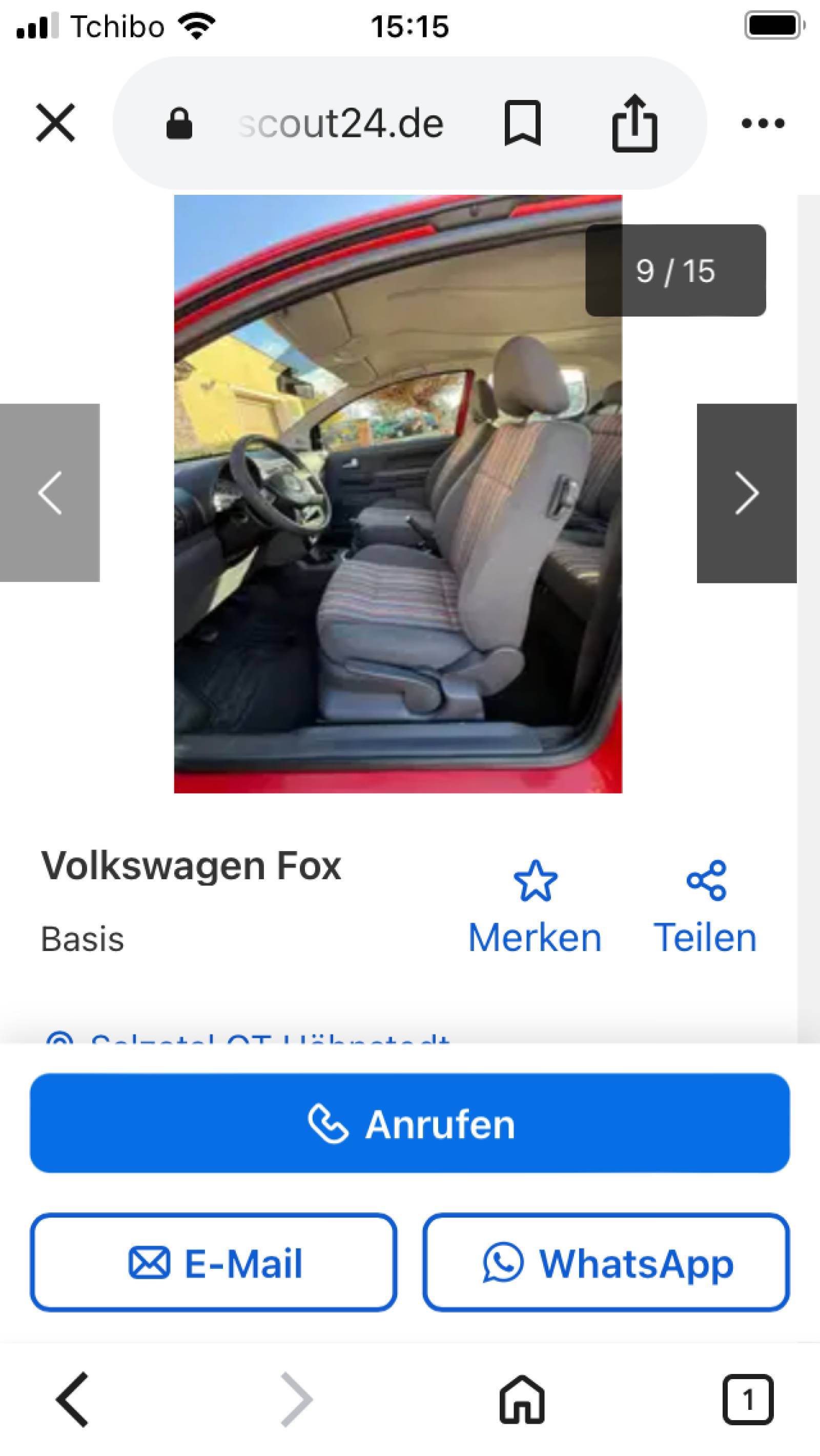Screen dimensions: 820x1456
Task: Open the car interior photo fullscreen
Action: click(x=397, y=494)
